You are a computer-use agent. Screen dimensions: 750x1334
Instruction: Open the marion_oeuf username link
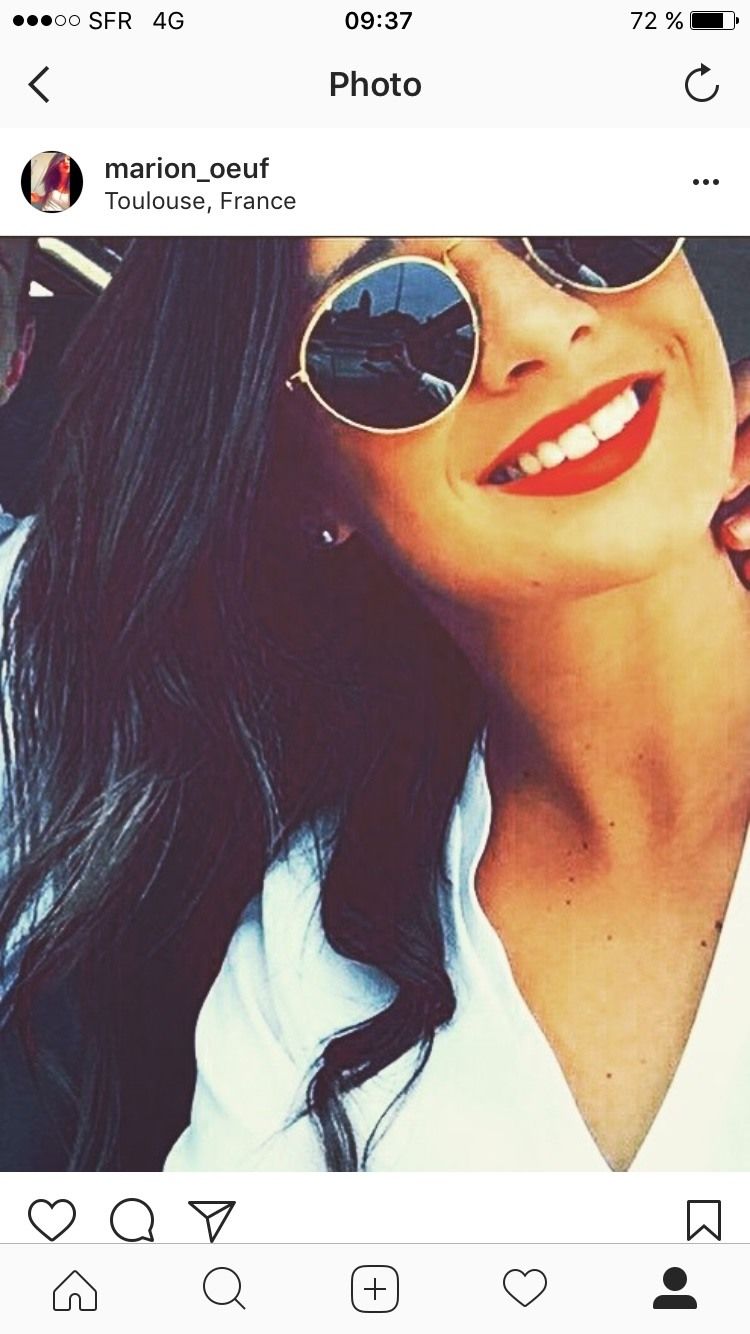186,168
